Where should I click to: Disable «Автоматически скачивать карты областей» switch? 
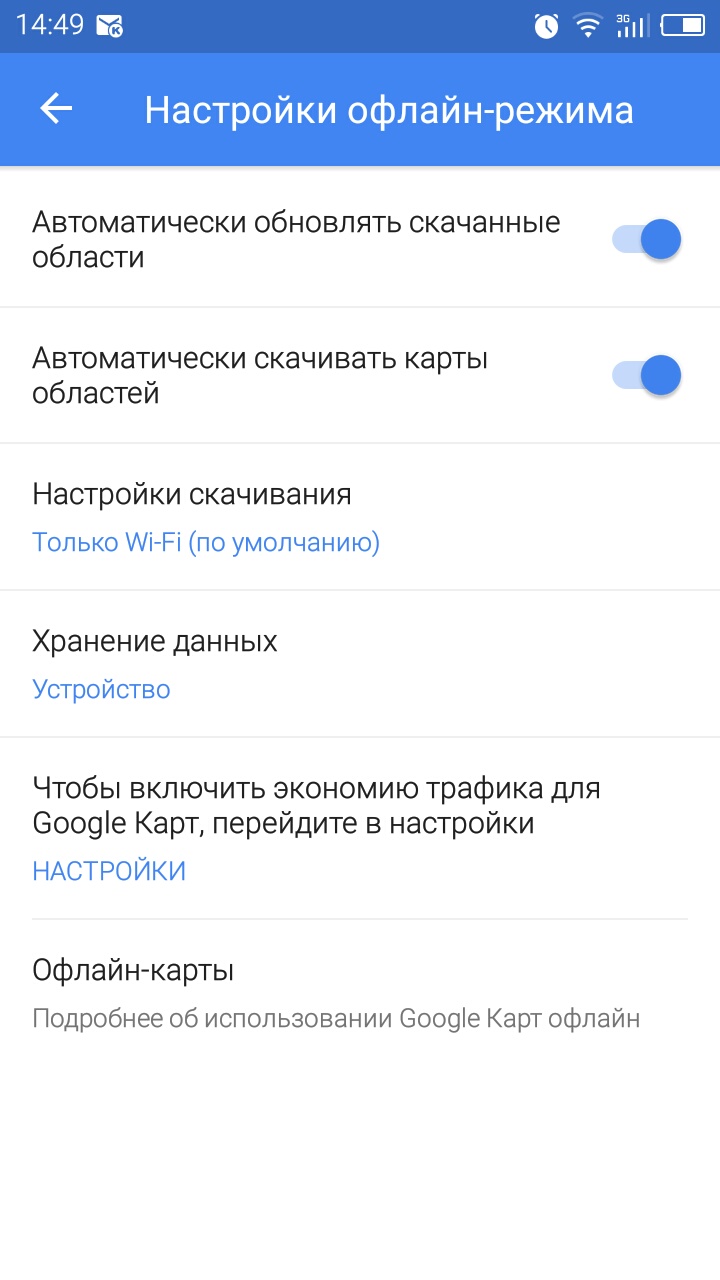point(647,376)
